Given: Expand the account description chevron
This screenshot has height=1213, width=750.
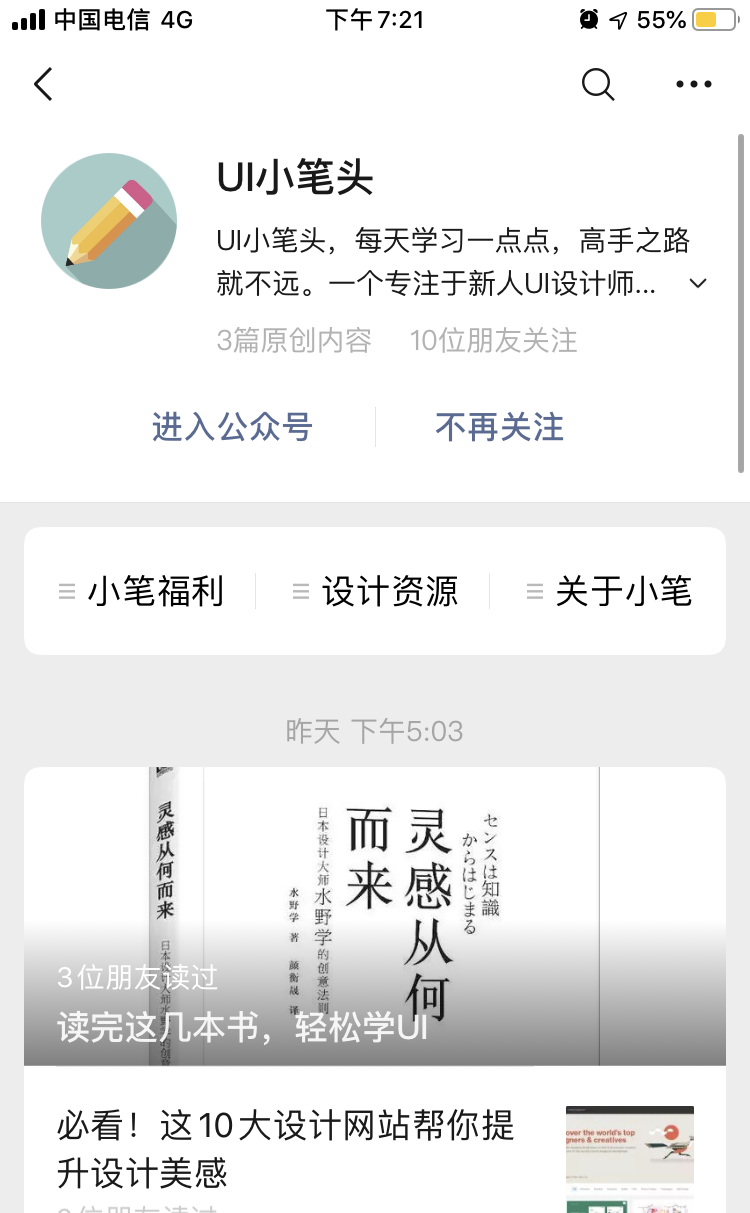Looking at the screenshot, I should click(x=698, y=284).
